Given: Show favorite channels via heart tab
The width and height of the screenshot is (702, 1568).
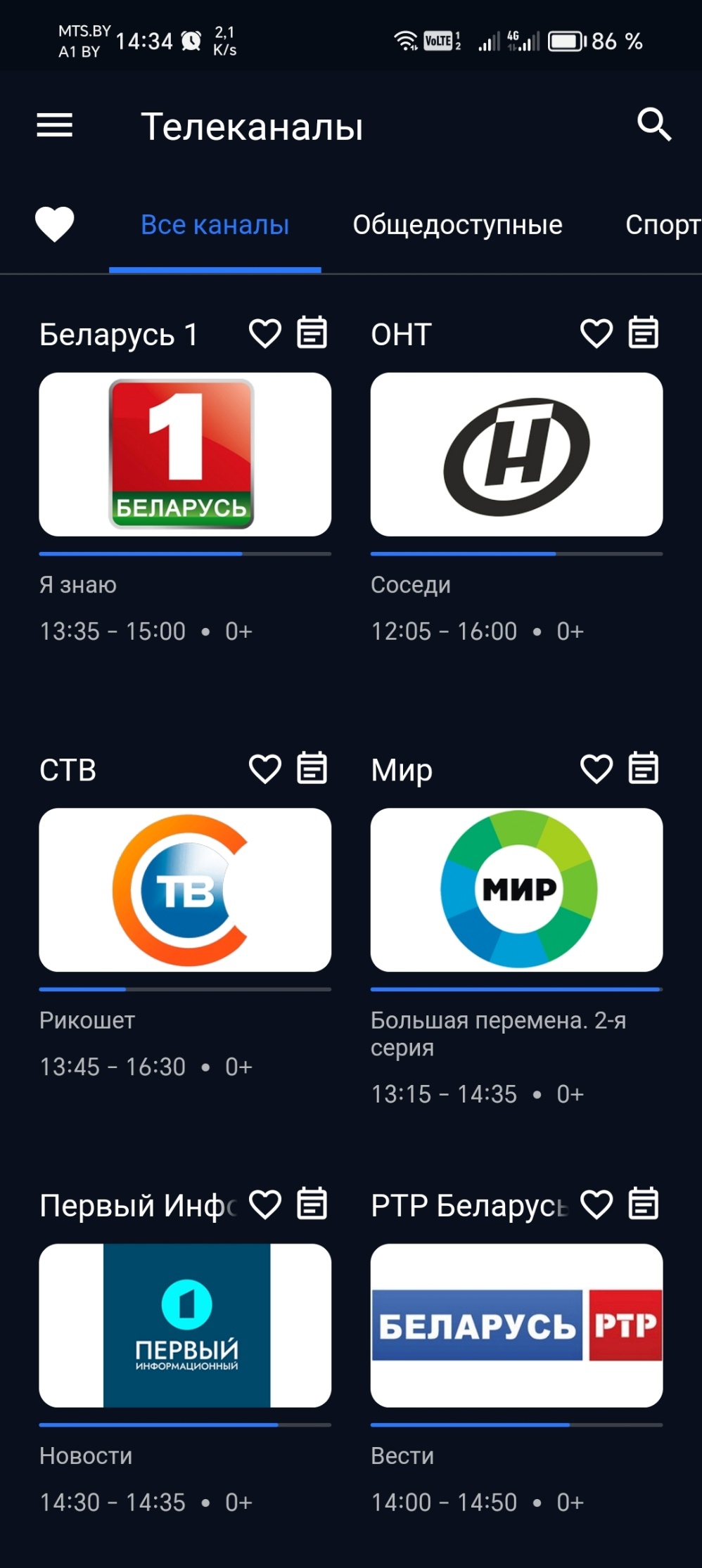Looking at the screenshot, I should click(54, 224).
